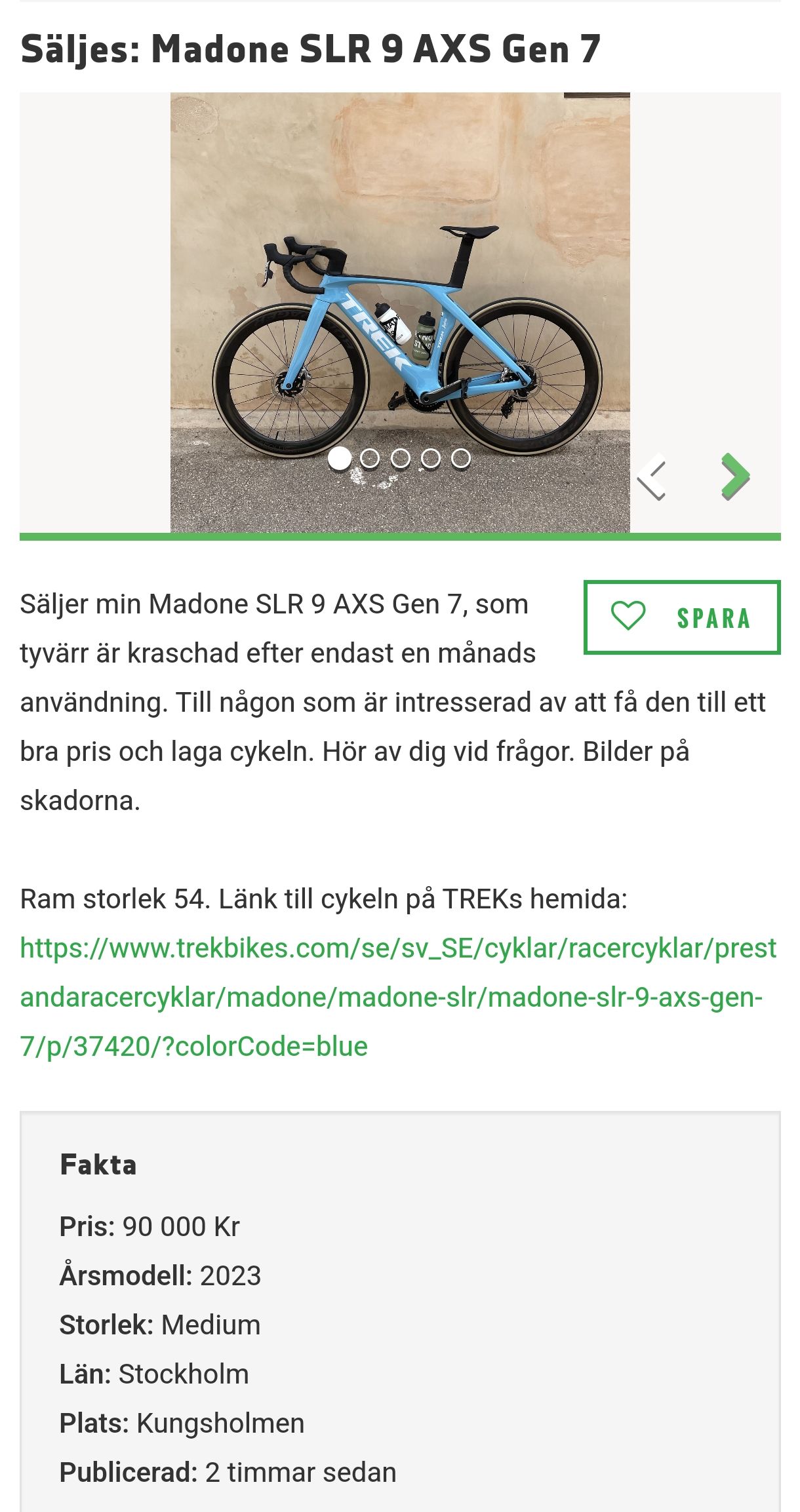Select the fourth photo indicator dot
This screenshot has height=1512, width=800.
pos(431,459)
